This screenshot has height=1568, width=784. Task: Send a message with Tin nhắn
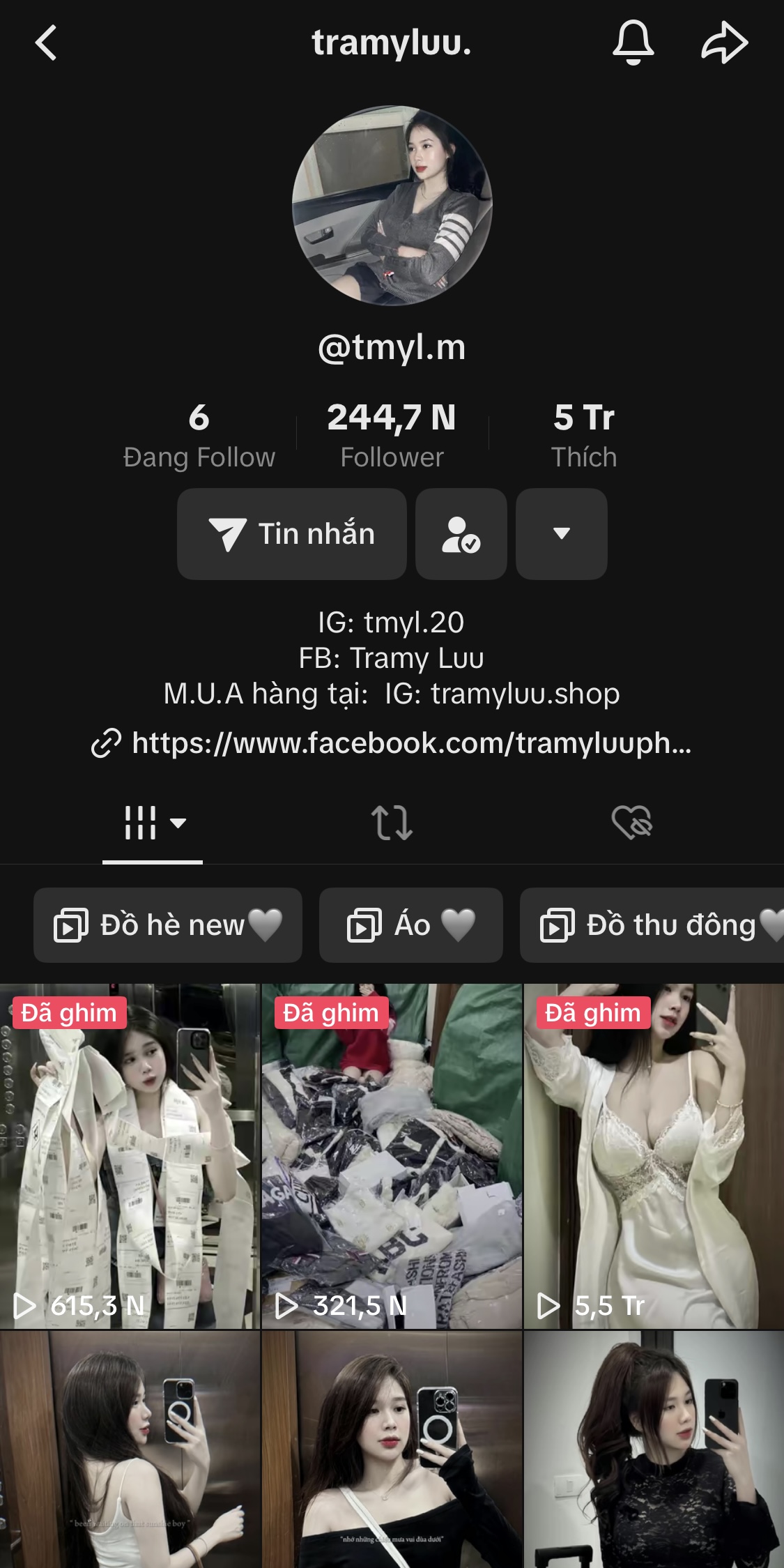coord(291,534)
